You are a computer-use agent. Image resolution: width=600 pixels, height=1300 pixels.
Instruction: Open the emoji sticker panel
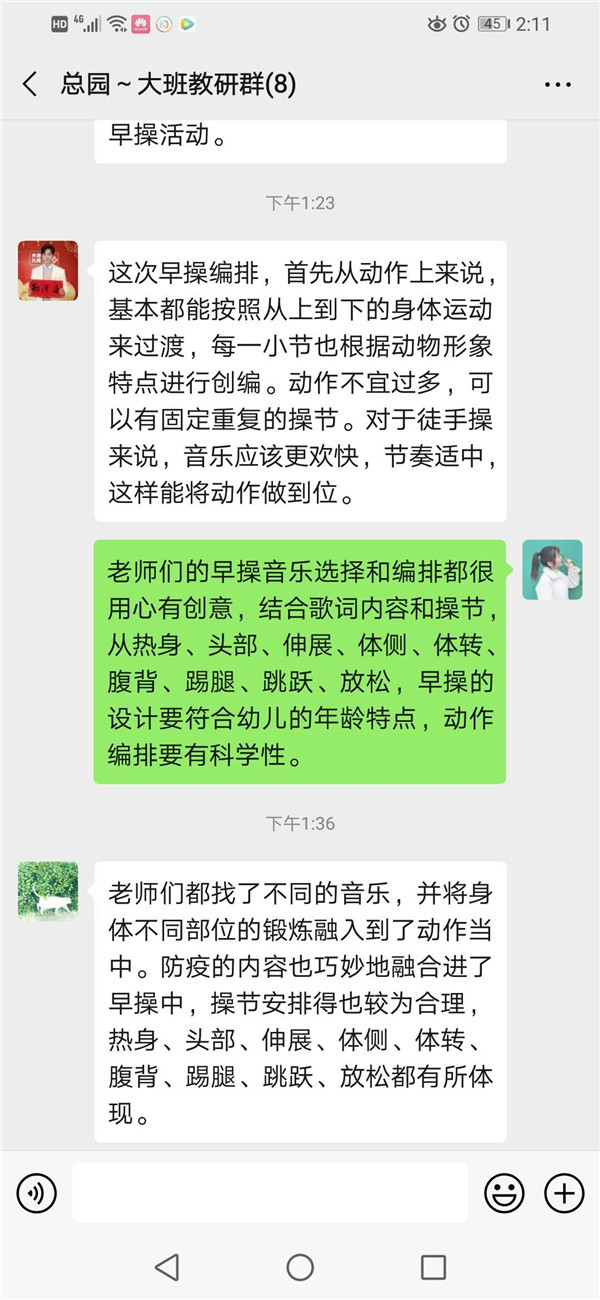pos(504,1192)
